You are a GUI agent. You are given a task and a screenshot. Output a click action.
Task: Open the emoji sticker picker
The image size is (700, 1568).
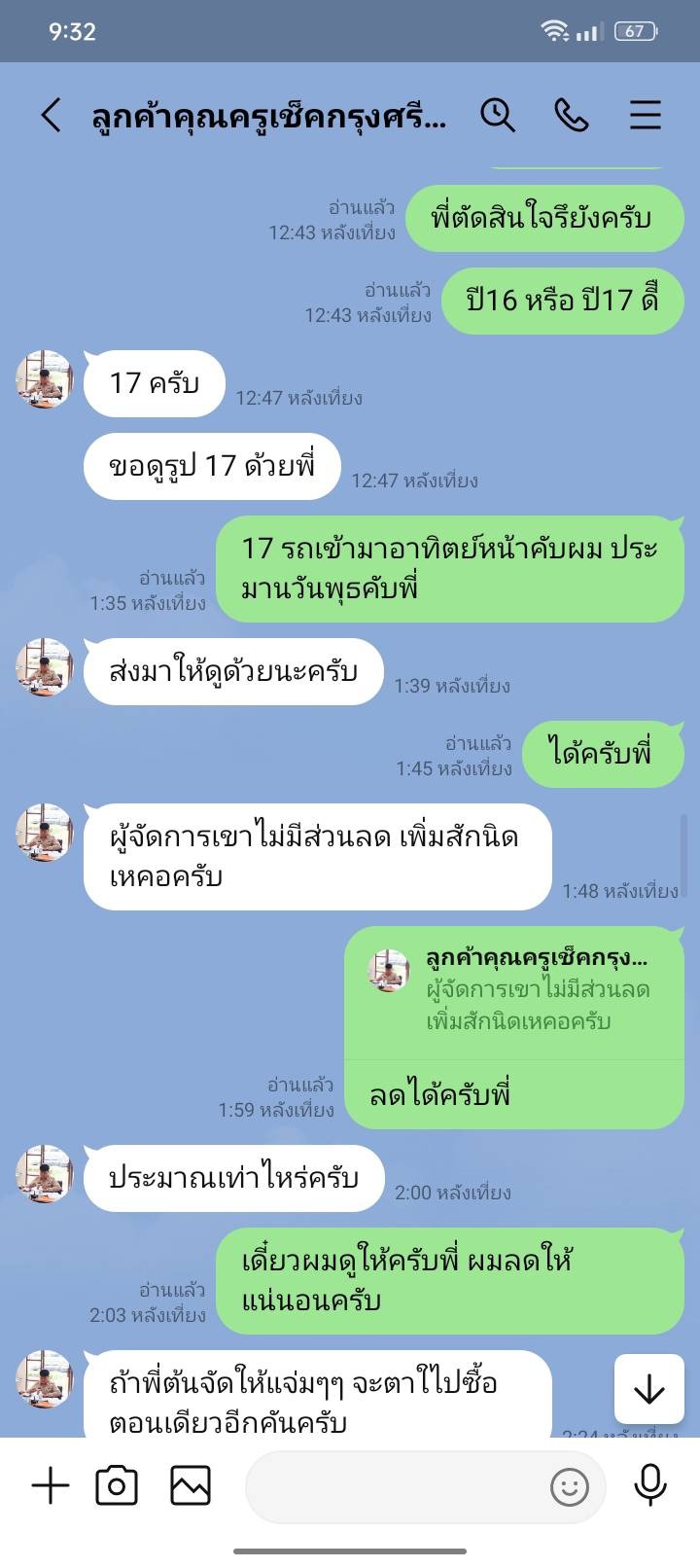click(x=570, y=1486)
